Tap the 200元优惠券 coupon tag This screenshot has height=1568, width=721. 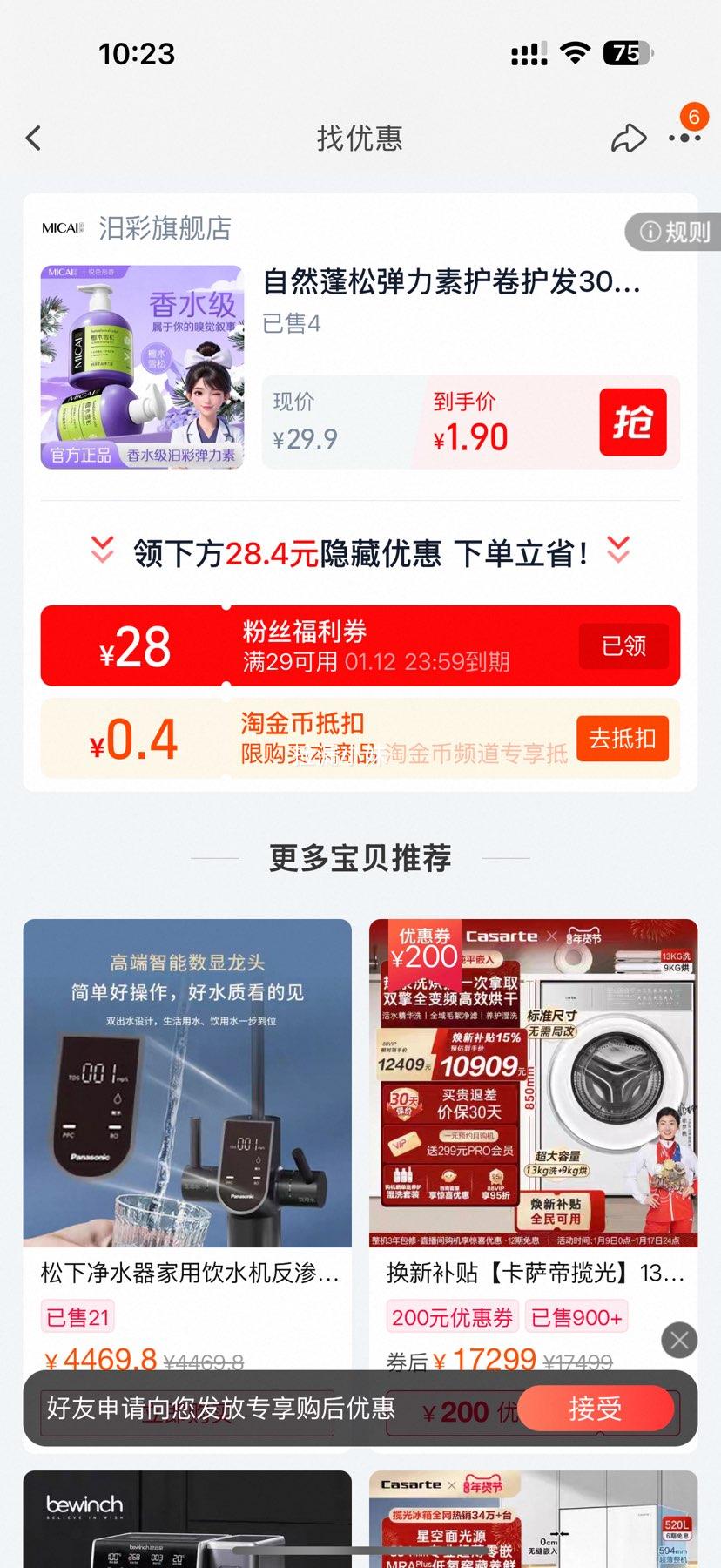click(452, 1316)
